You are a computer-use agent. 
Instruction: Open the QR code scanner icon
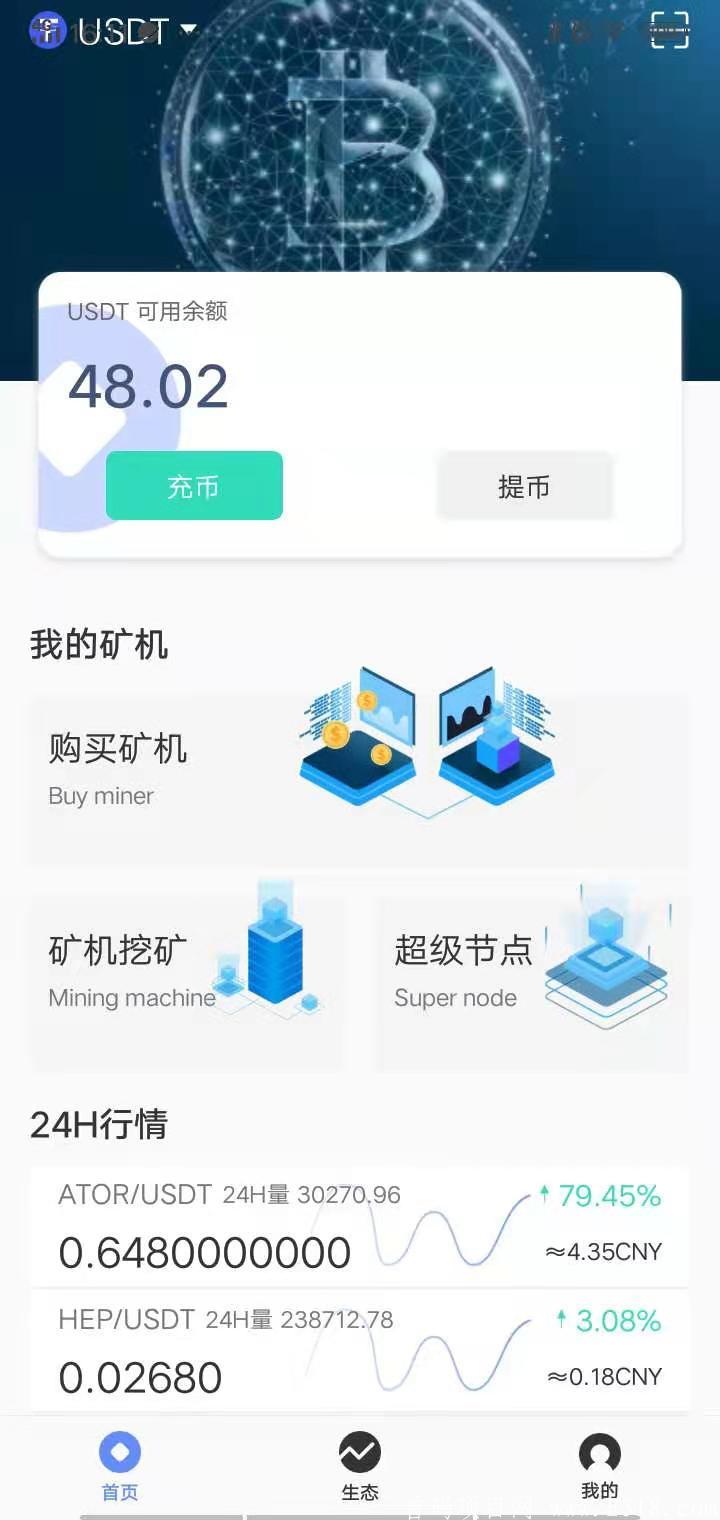click(668, 30)
